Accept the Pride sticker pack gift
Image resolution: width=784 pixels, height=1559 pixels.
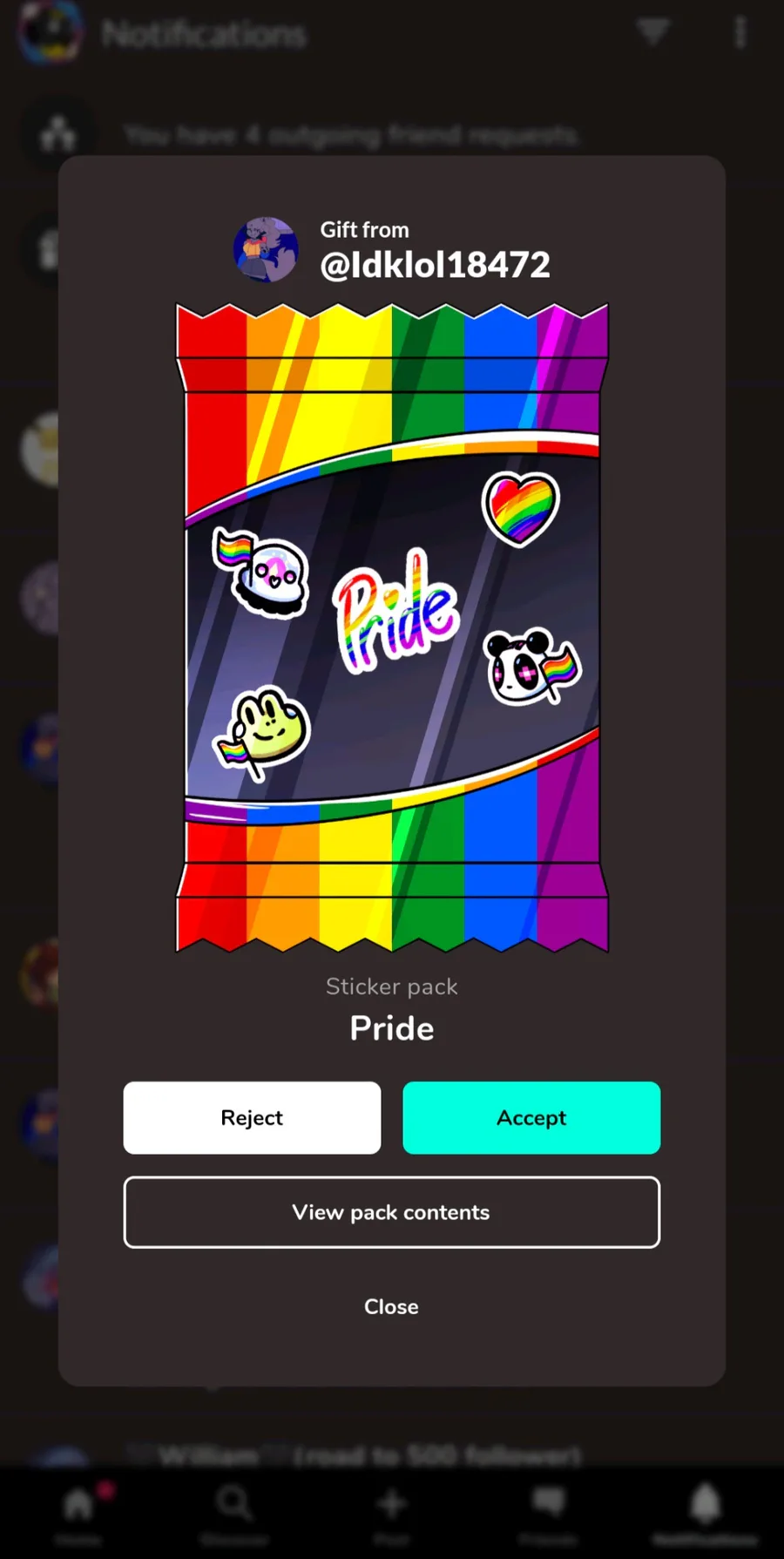[x=531, y=1117]
